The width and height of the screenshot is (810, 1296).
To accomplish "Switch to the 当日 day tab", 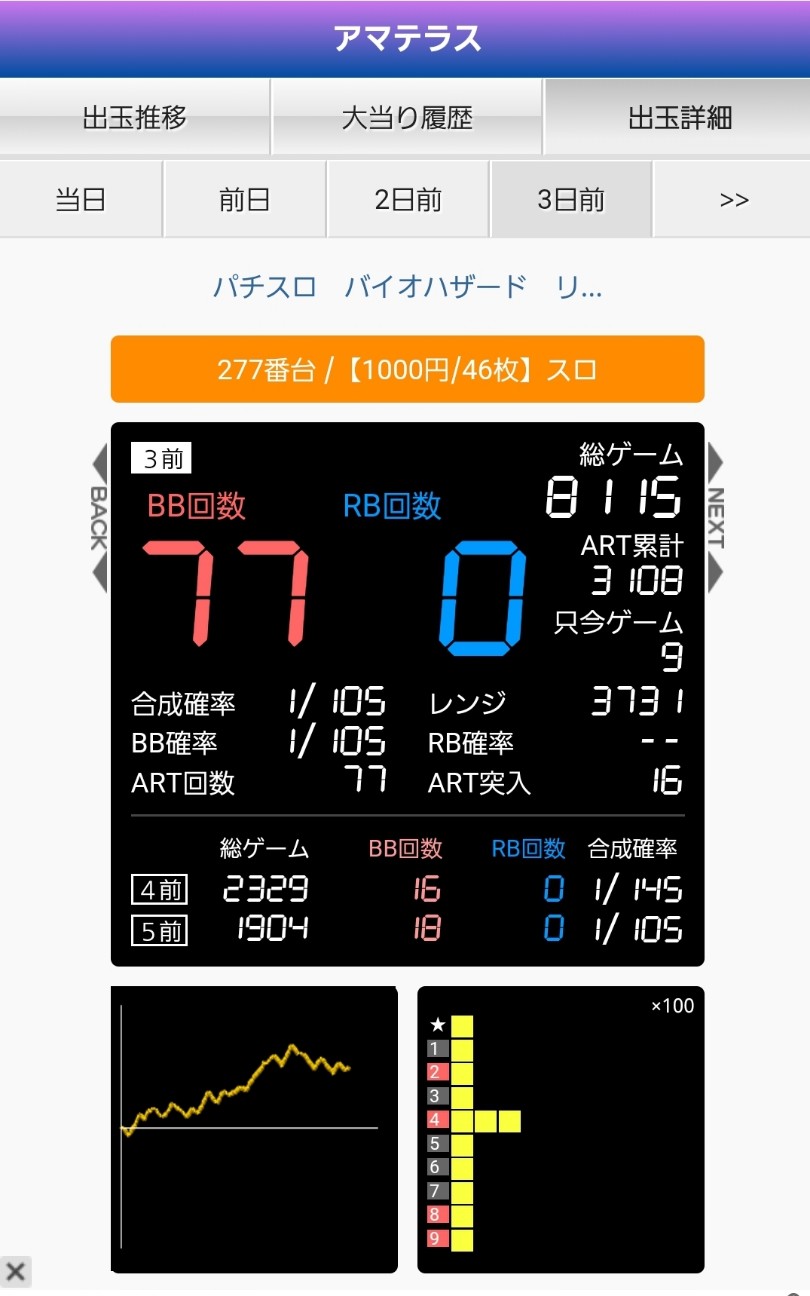I will click(x=80, y=199).
